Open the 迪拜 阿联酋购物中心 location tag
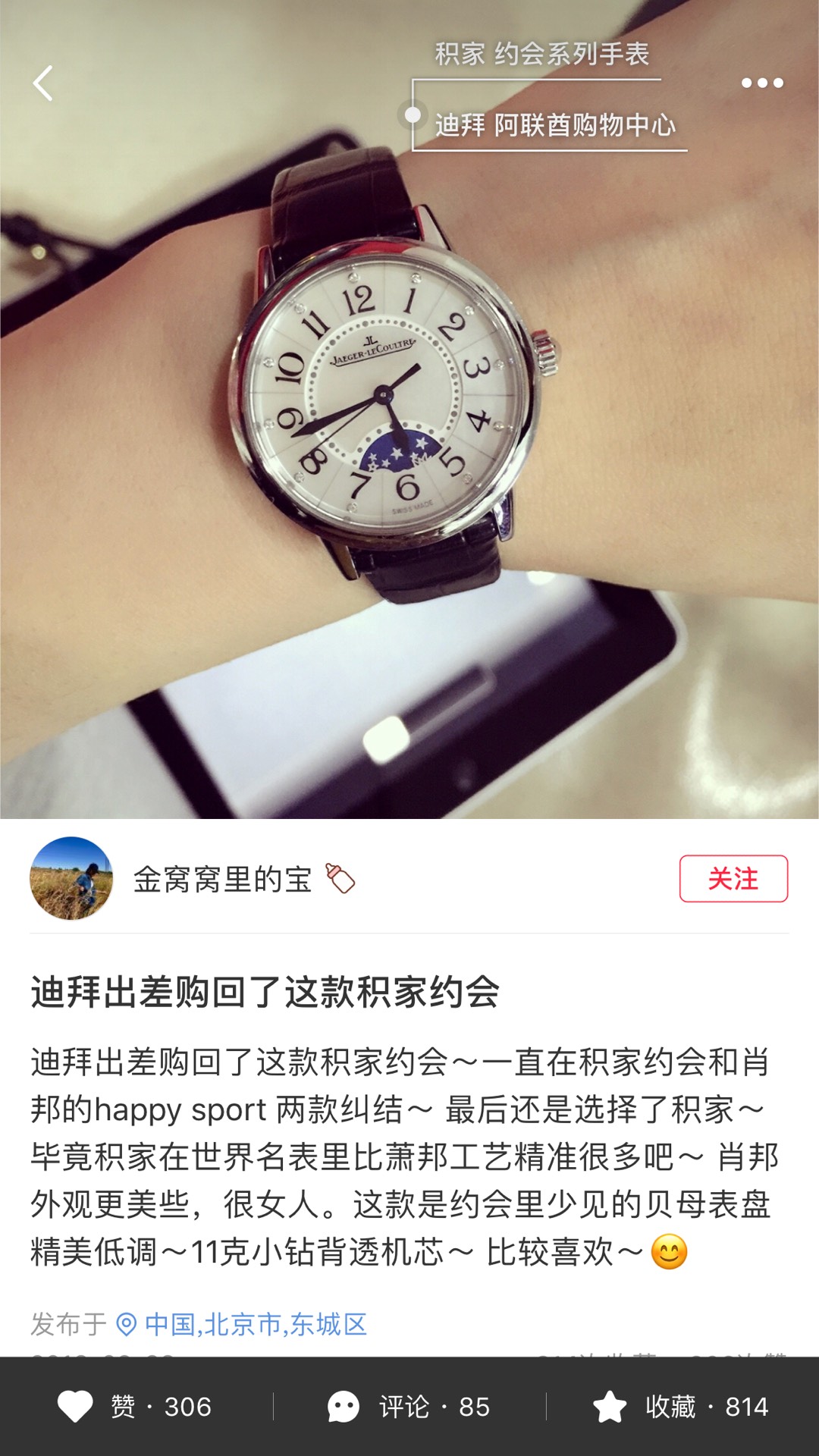Image resolution: width=819 pixels, height=1456 pixels. pyautogui.click(x=554, y=125)
